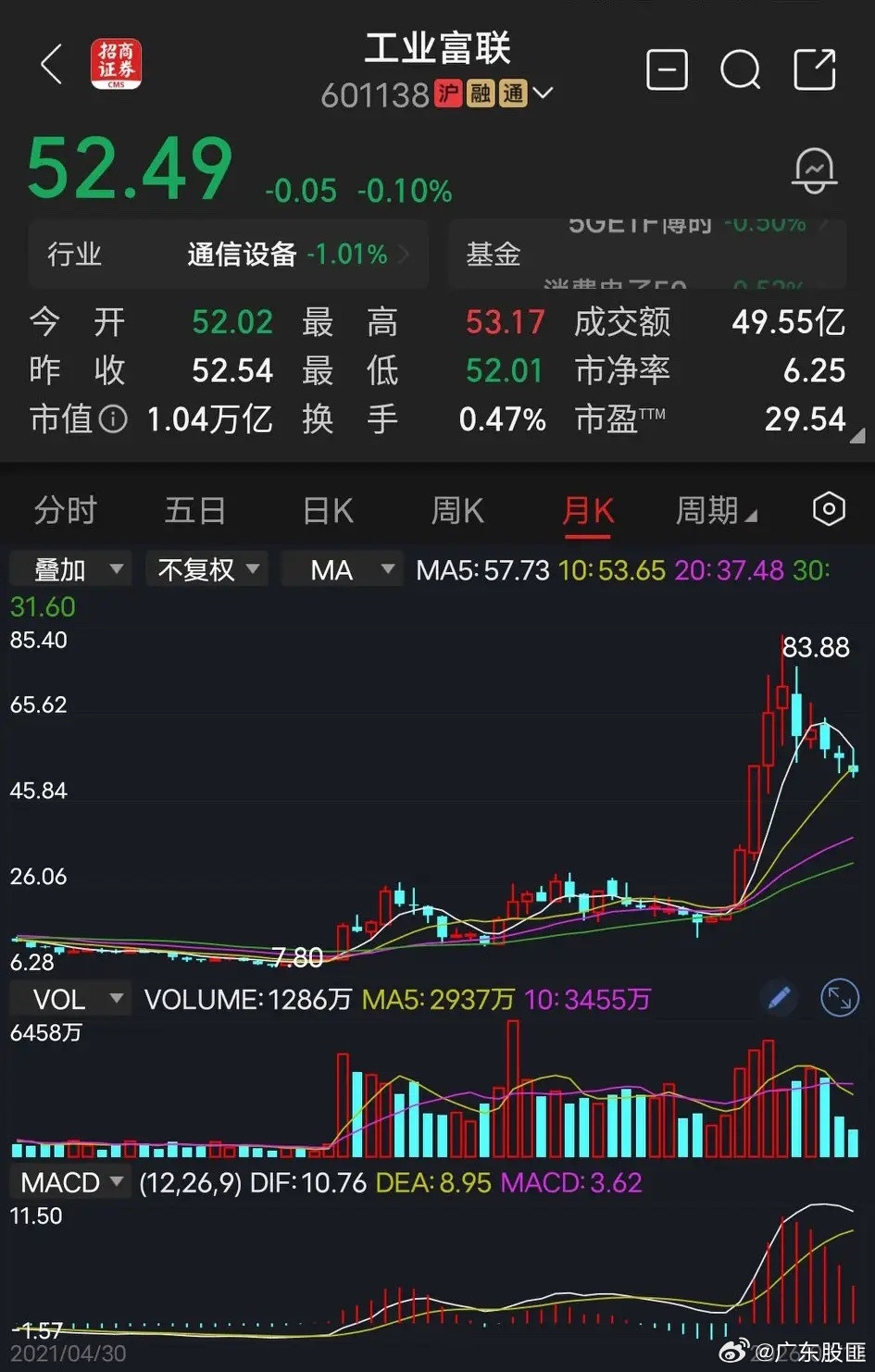Tap the pencil drawing tool icon
875x1372 pixels.
[x=779, y=998]
